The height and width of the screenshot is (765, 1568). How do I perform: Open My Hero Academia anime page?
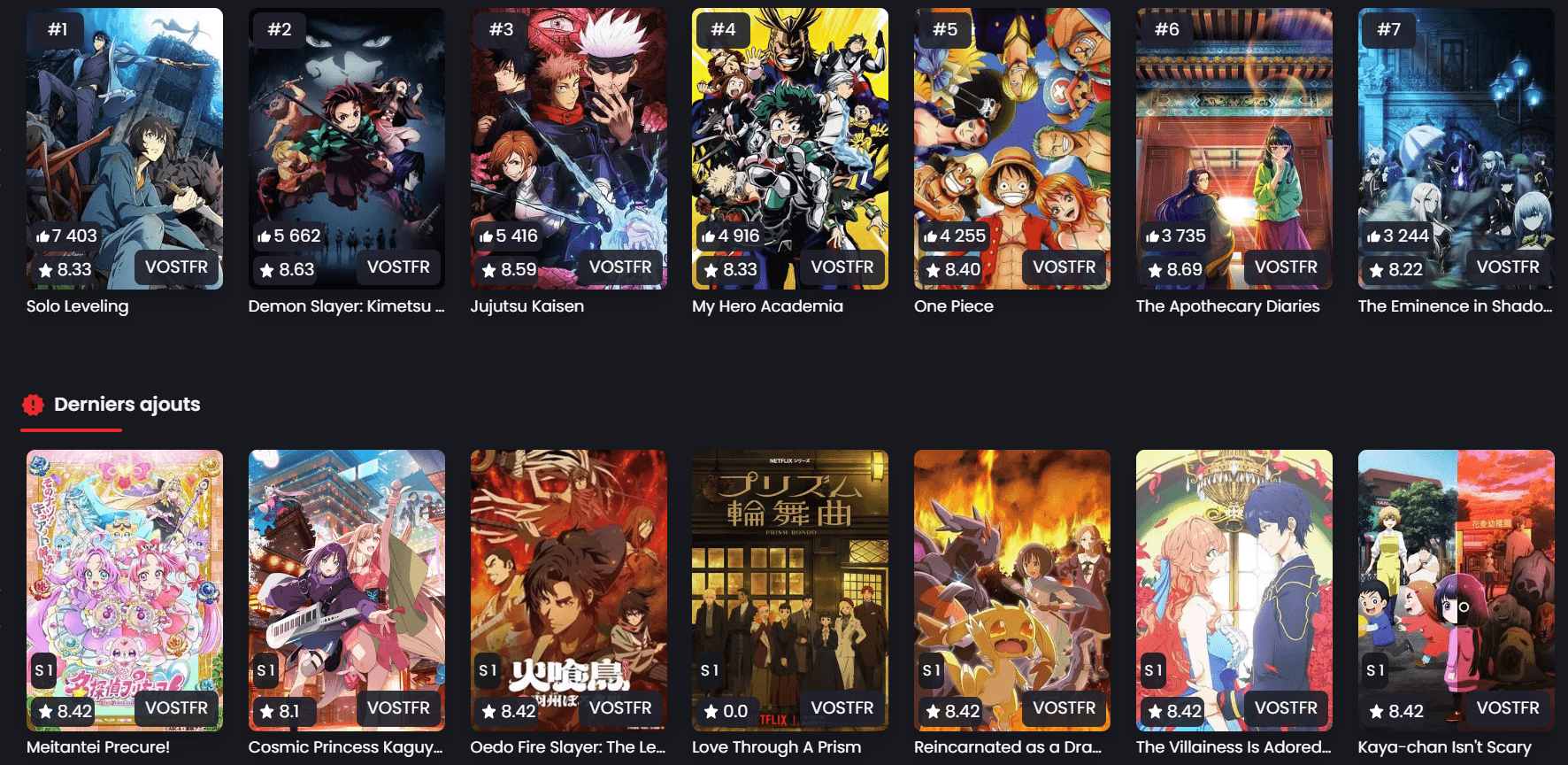(x=789, y=149)
